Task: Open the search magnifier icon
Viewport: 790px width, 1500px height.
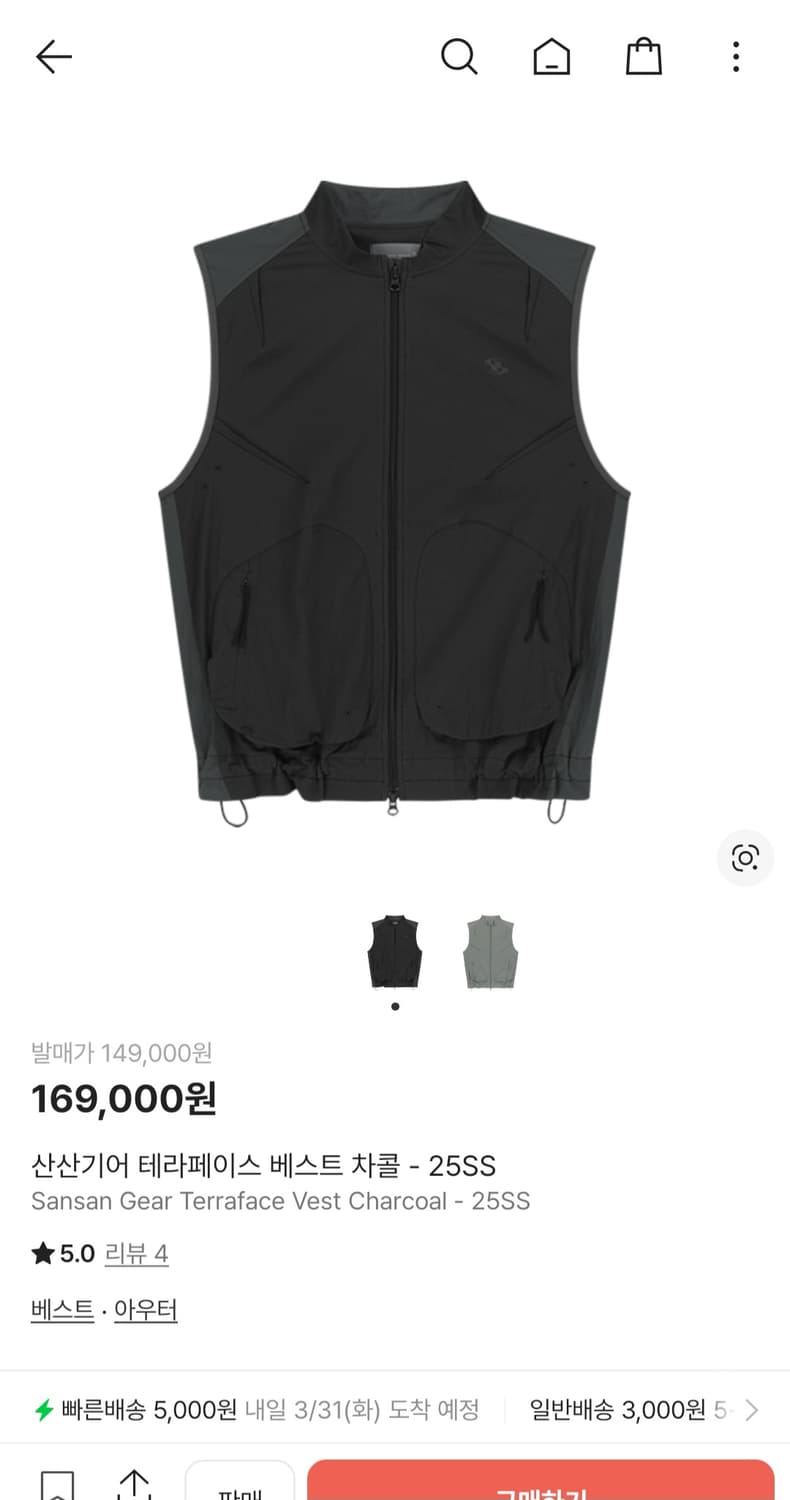Action: (x=459, y=57)
